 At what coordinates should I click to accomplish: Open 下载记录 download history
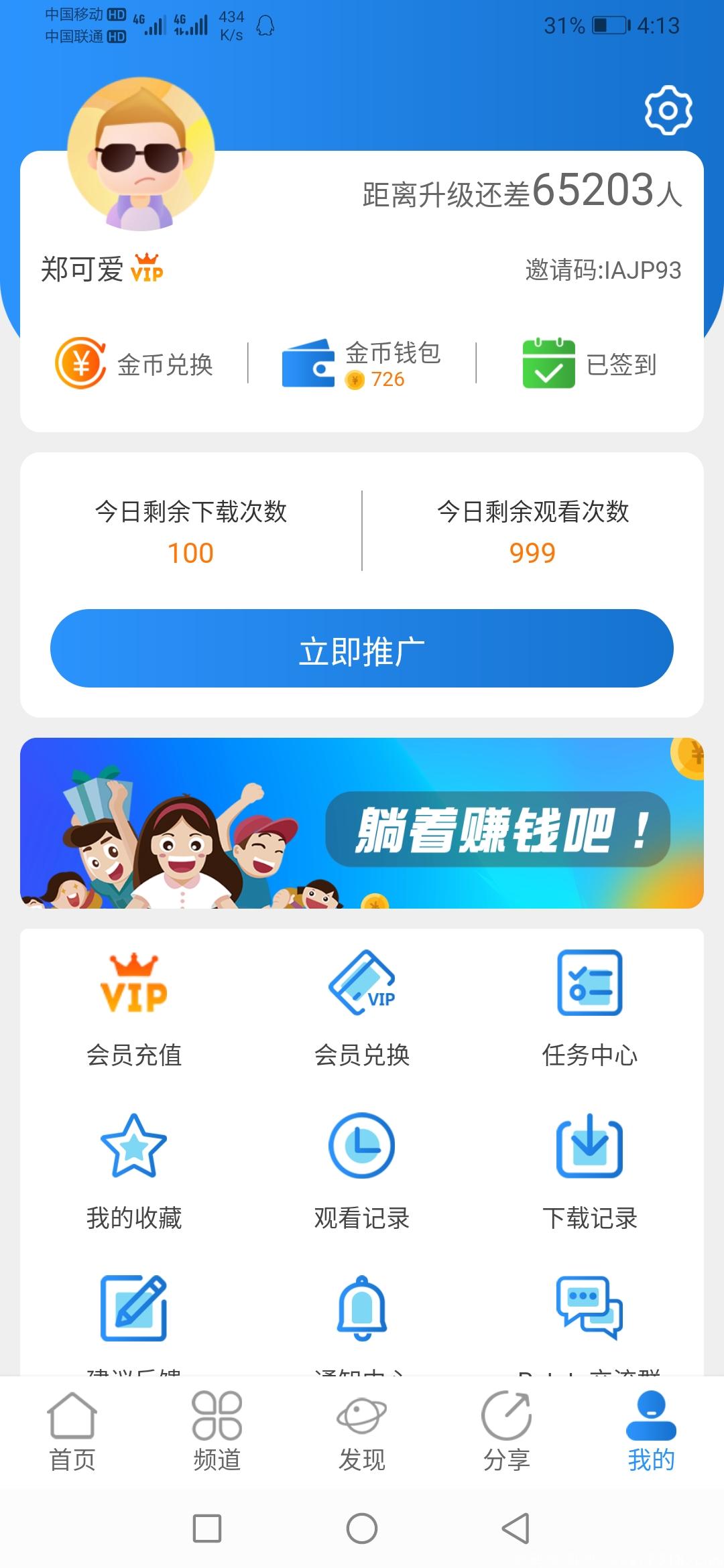[x=590, y=1172]
